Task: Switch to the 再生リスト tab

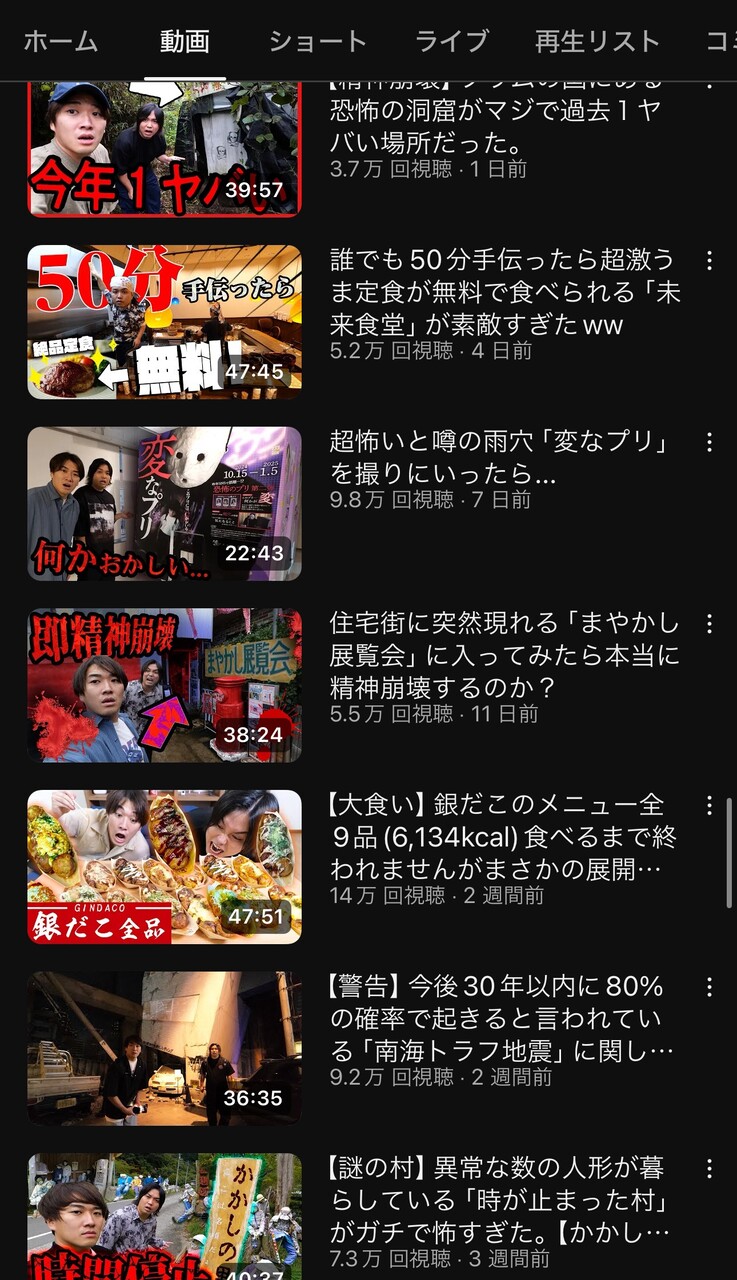Action: (597, 41)
